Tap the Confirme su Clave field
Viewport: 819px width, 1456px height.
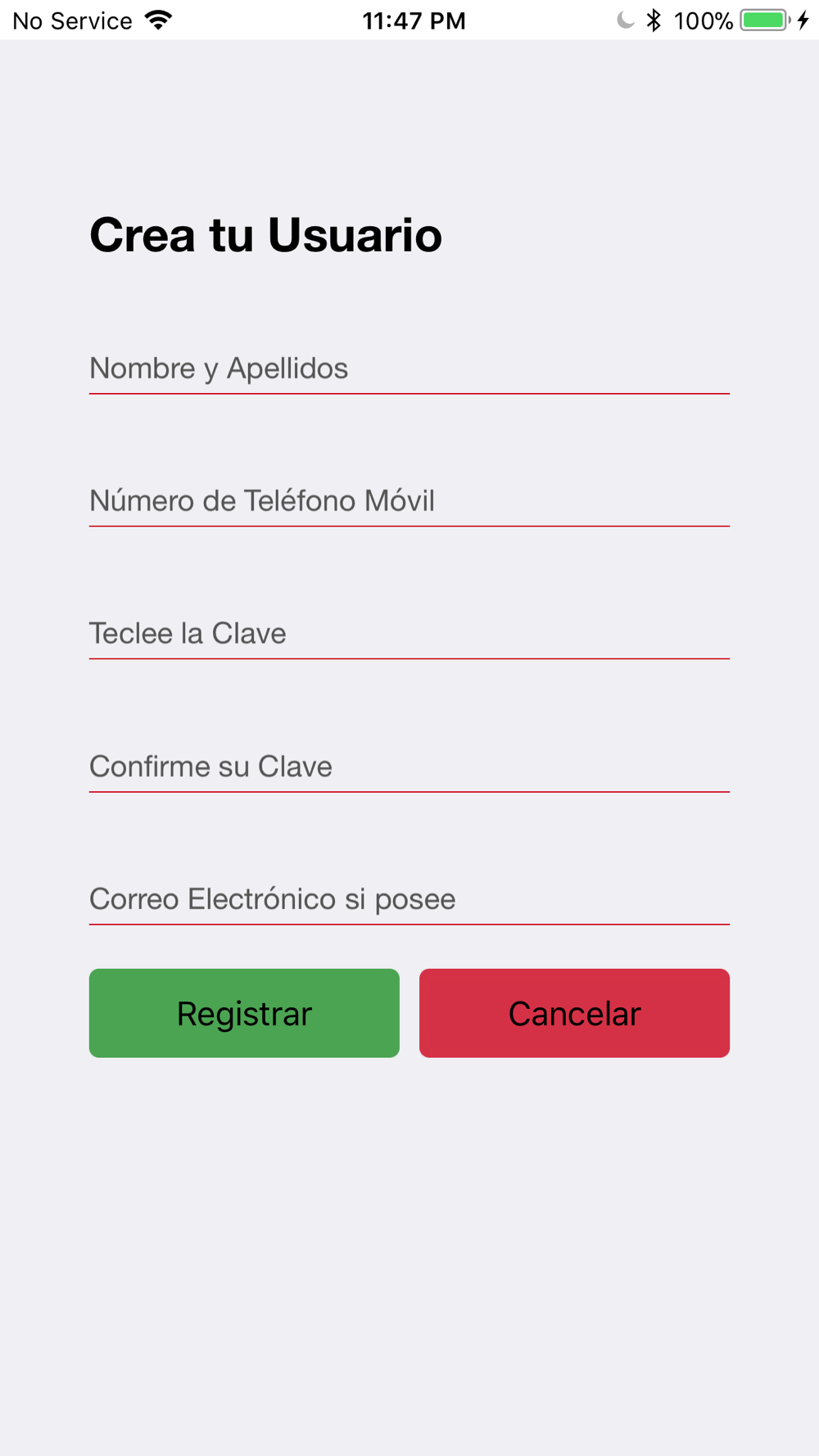coord(409,766)
